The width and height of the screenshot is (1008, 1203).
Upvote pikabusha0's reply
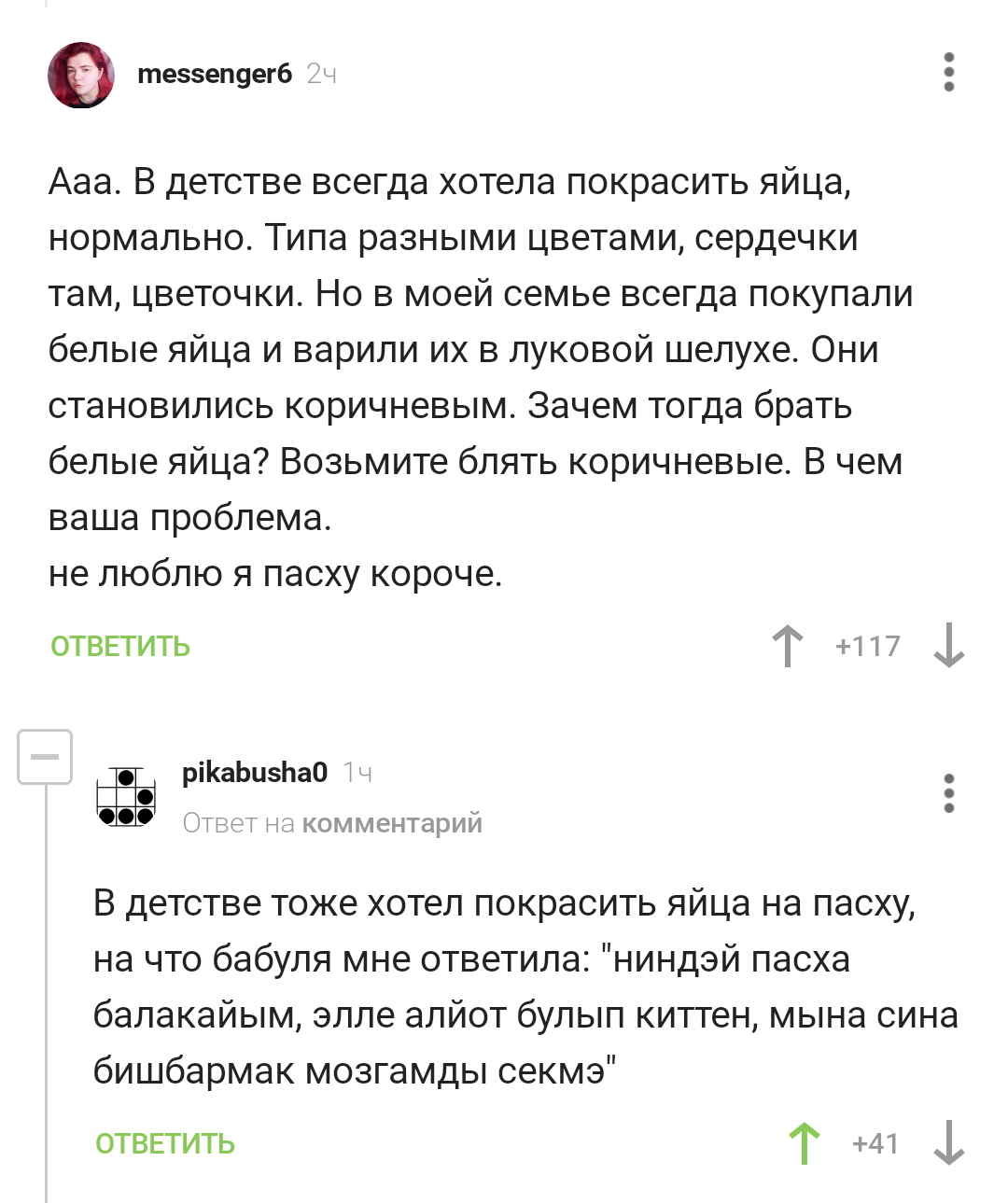click(805, 1143)
